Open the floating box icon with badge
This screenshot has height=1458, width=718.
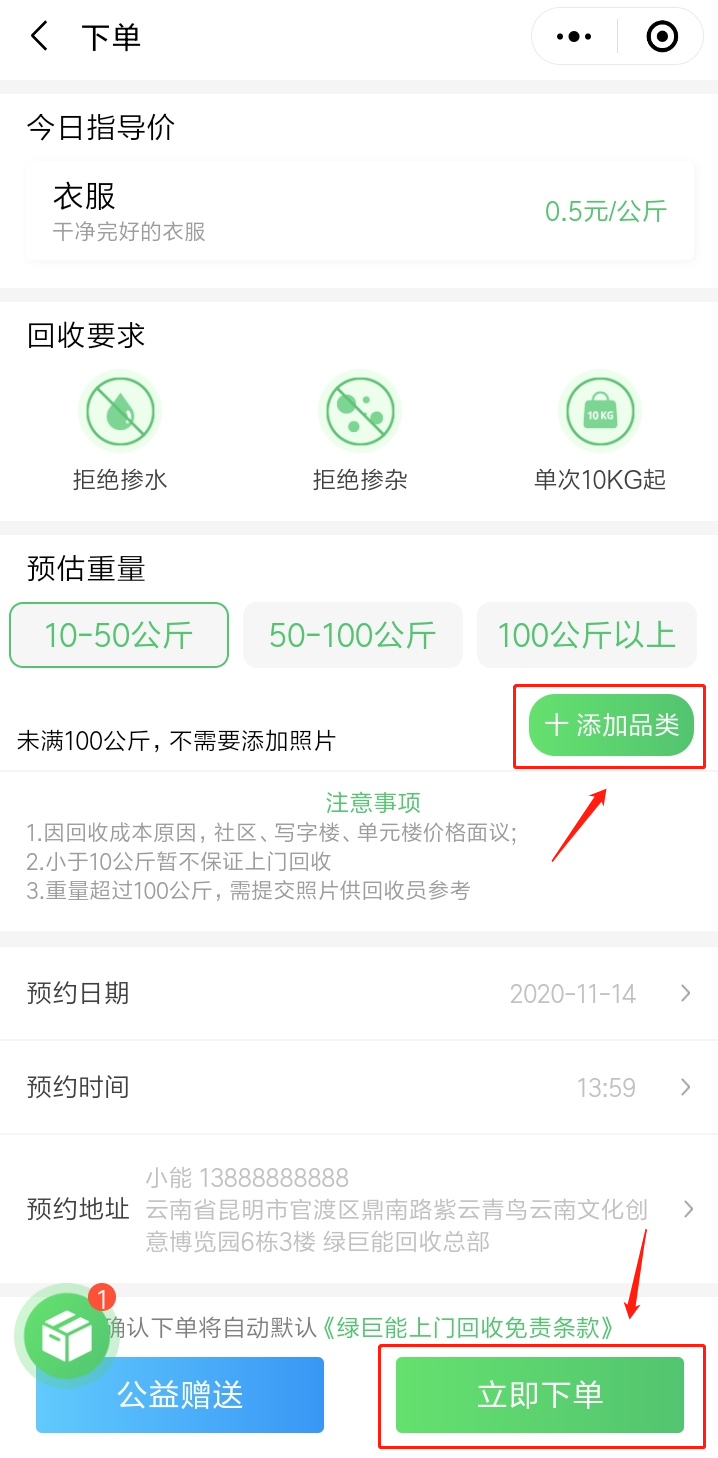coord(68,1337)
